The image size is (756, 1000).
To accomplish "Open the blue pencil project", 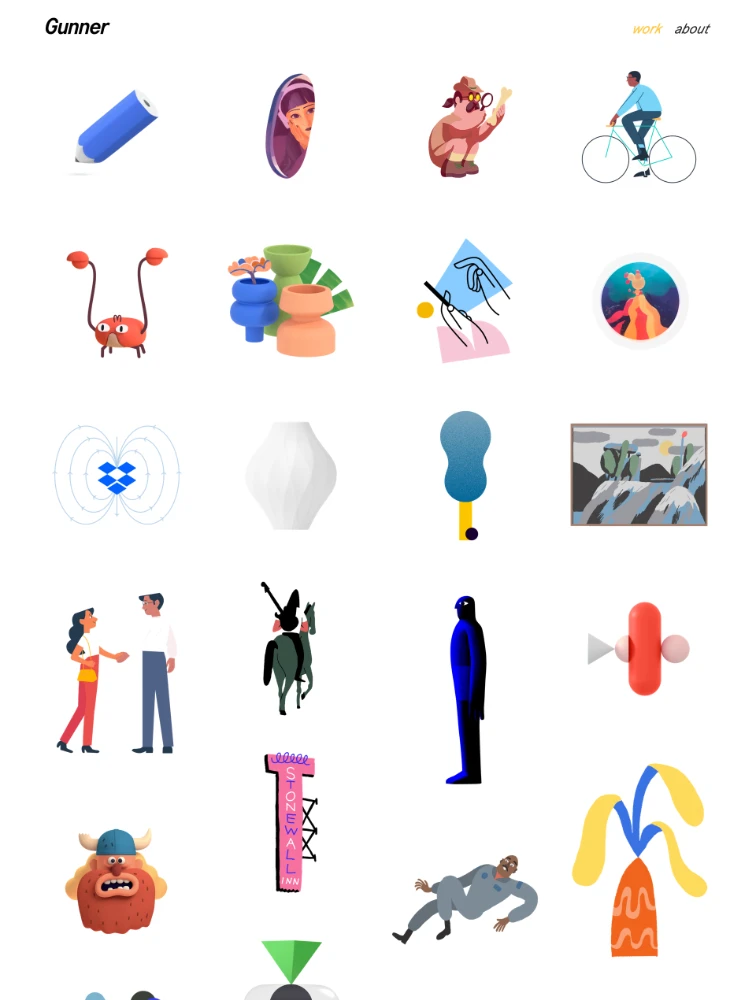I will tap(117, 128).
